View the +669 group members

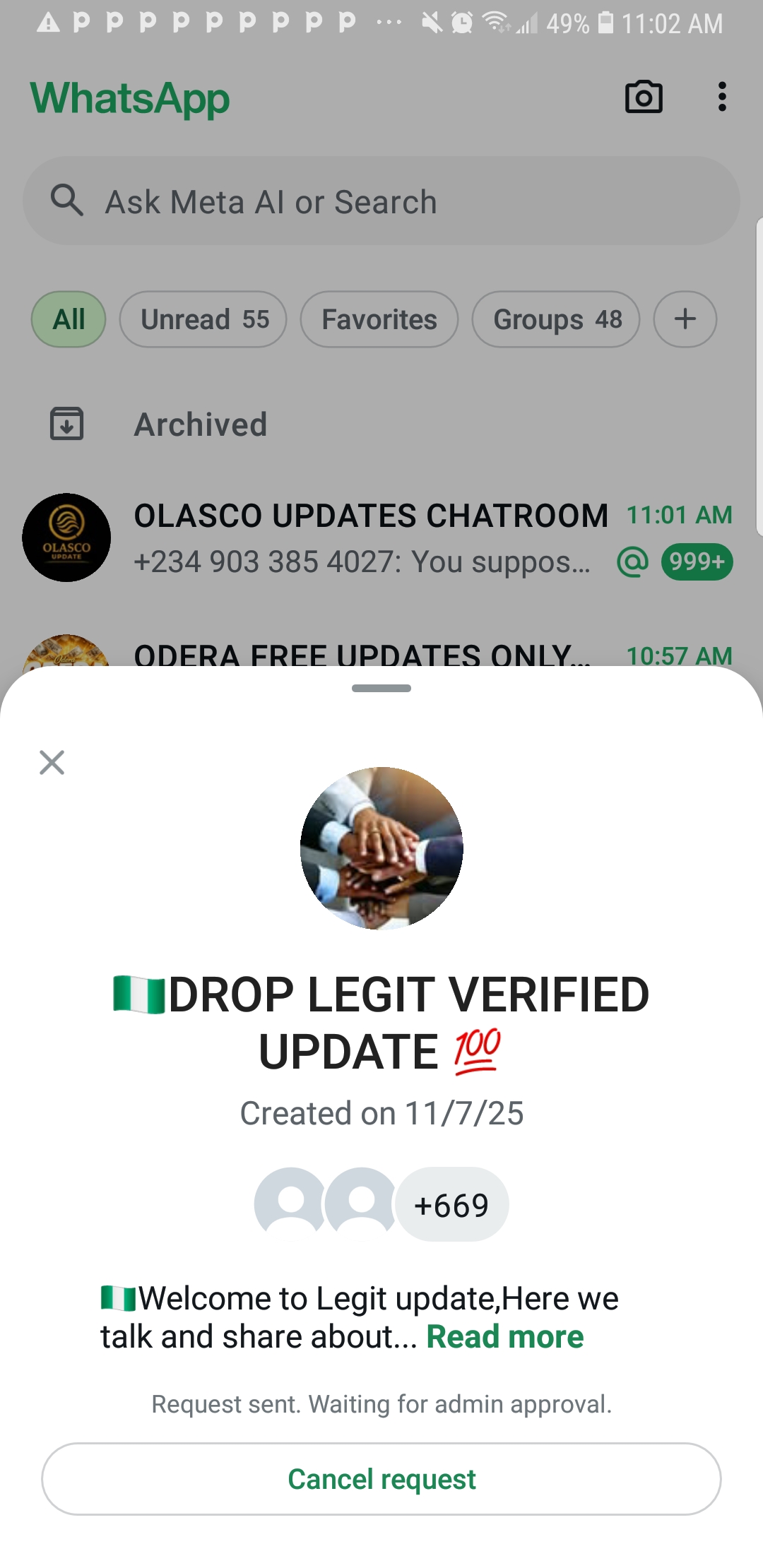click(x=451, y=1205)
